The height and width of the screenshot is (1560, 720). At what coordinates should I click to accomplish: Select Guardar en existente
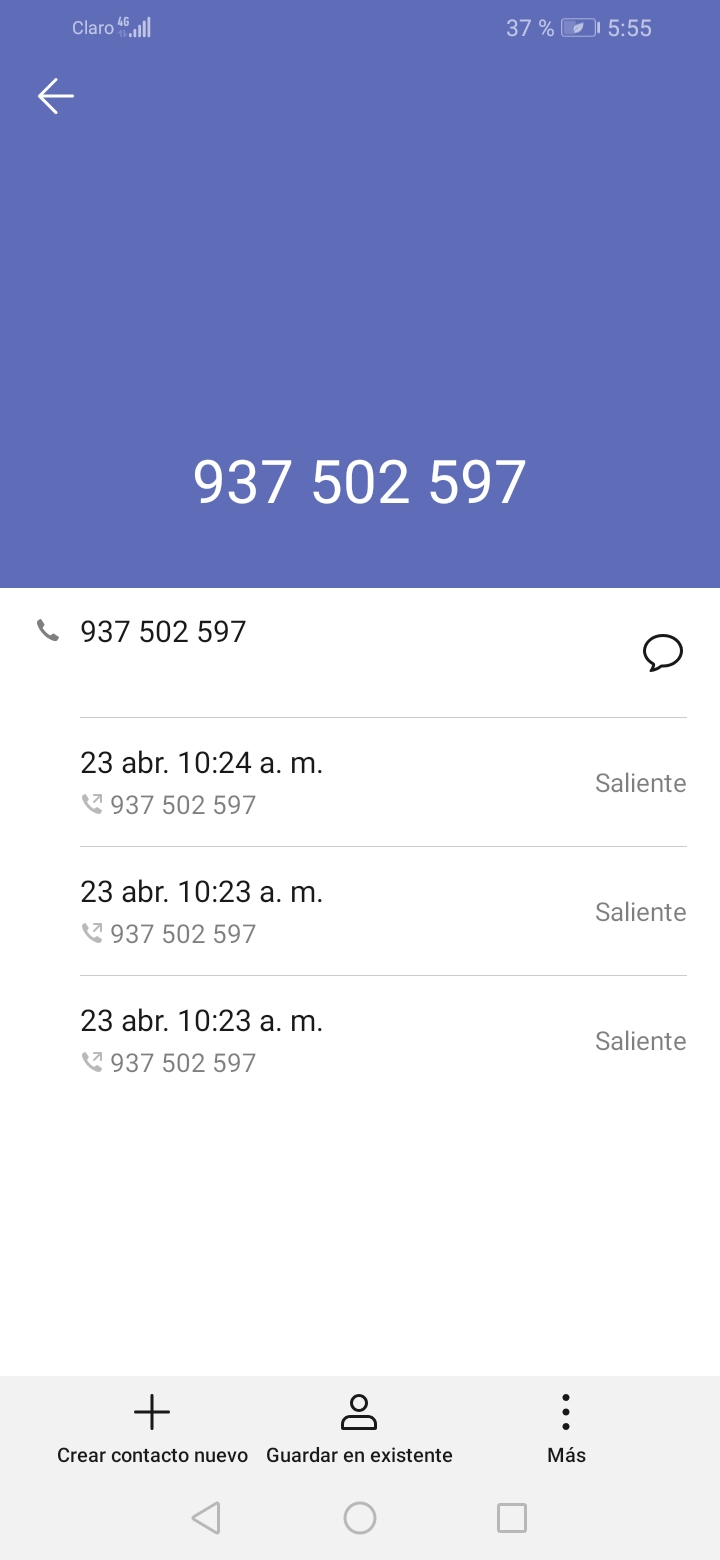(359, 1429)
